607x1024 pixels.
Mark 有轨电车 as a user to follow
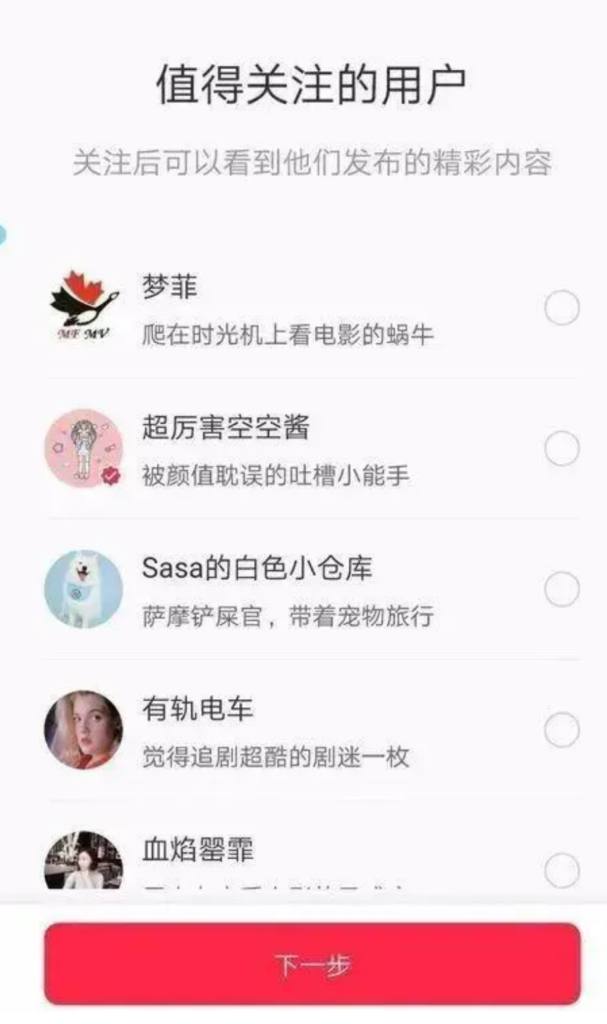[x=562, y=730]
